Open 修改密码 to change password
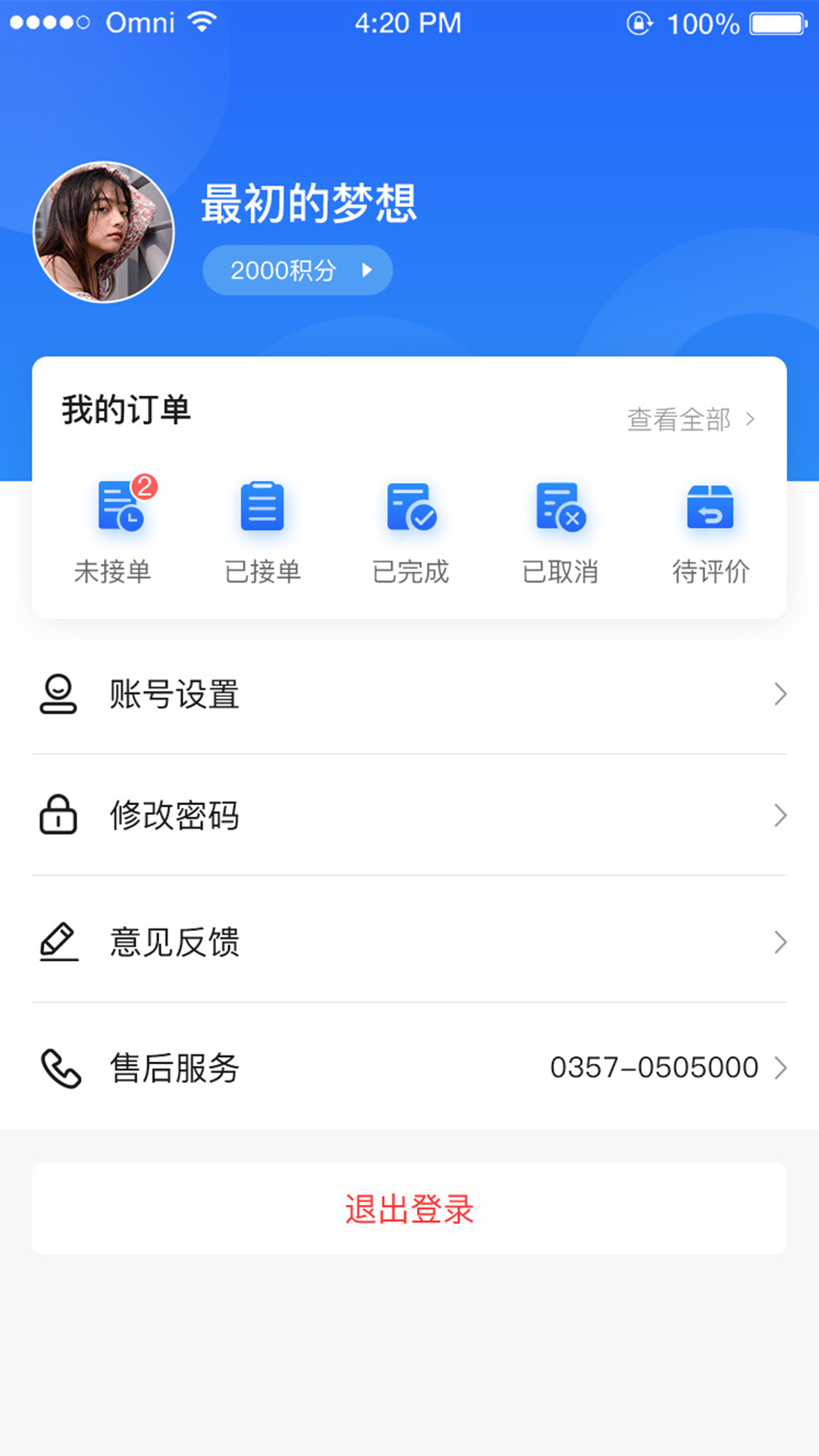819x1456 pixels. point(409,815)
